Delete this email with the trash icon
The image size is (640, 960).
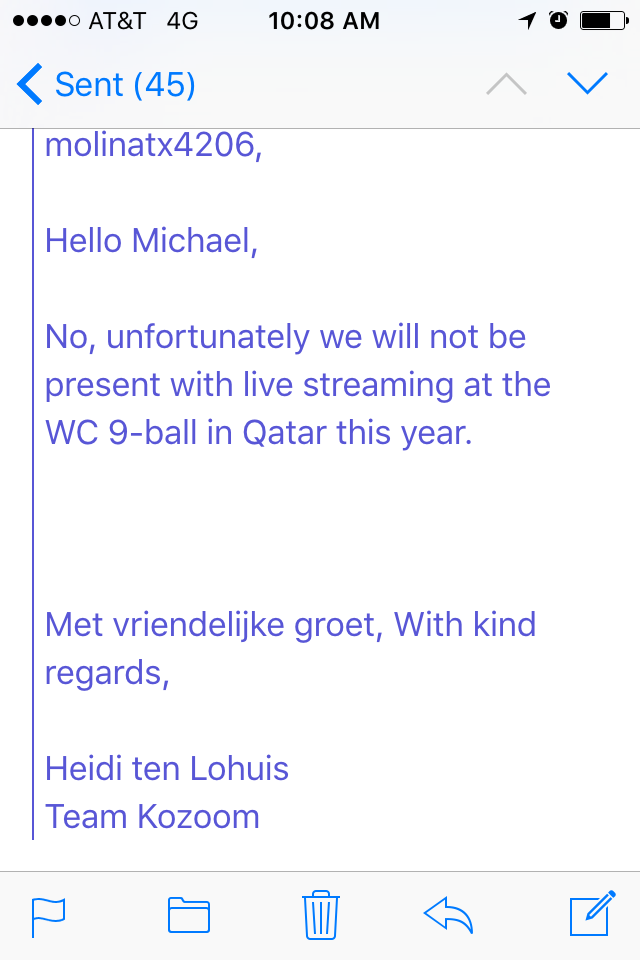click(321, 914)
